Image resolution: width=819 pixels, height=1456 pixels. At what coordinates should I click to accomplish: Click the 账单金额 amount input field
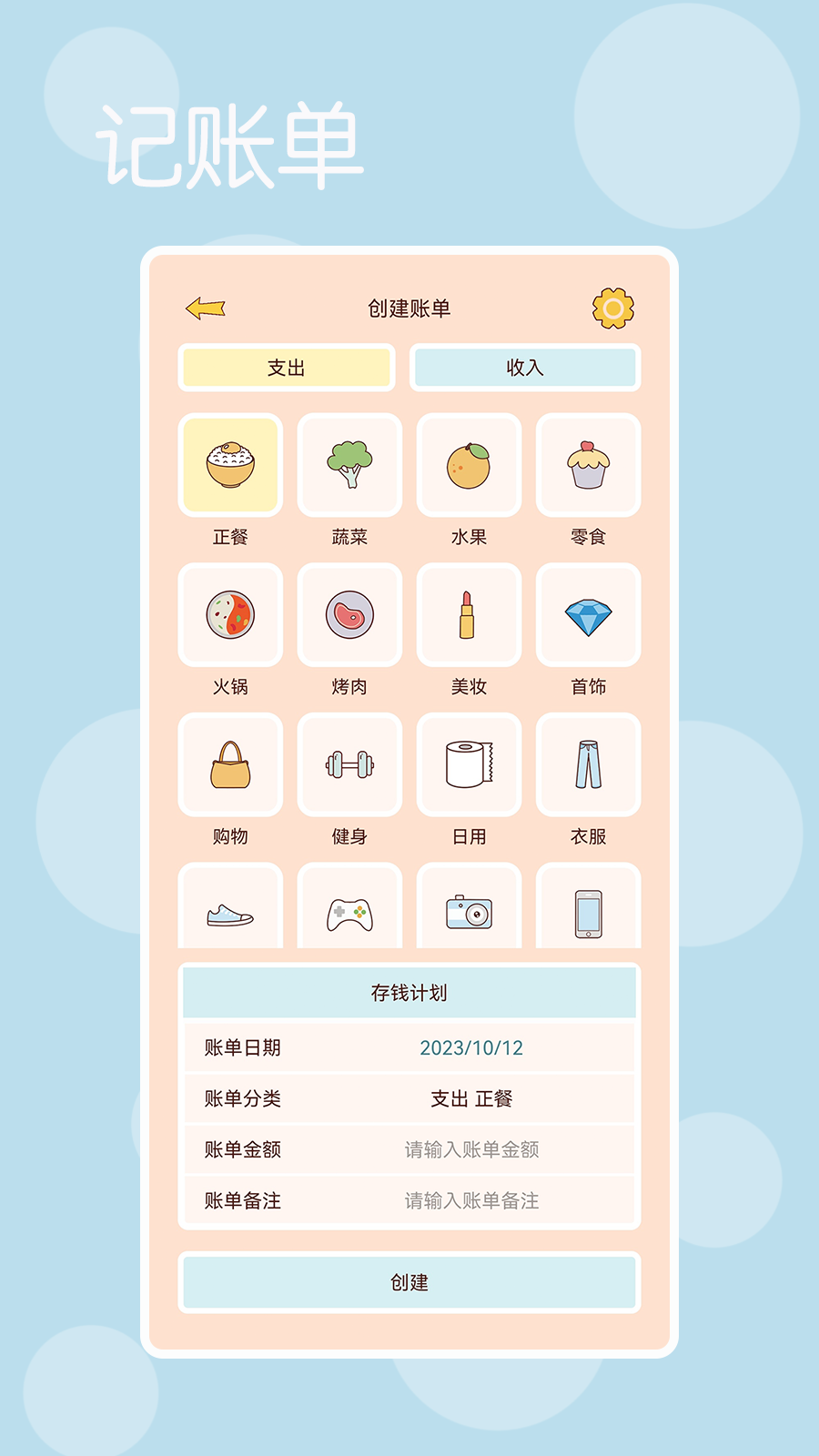tap(472, 1149)
